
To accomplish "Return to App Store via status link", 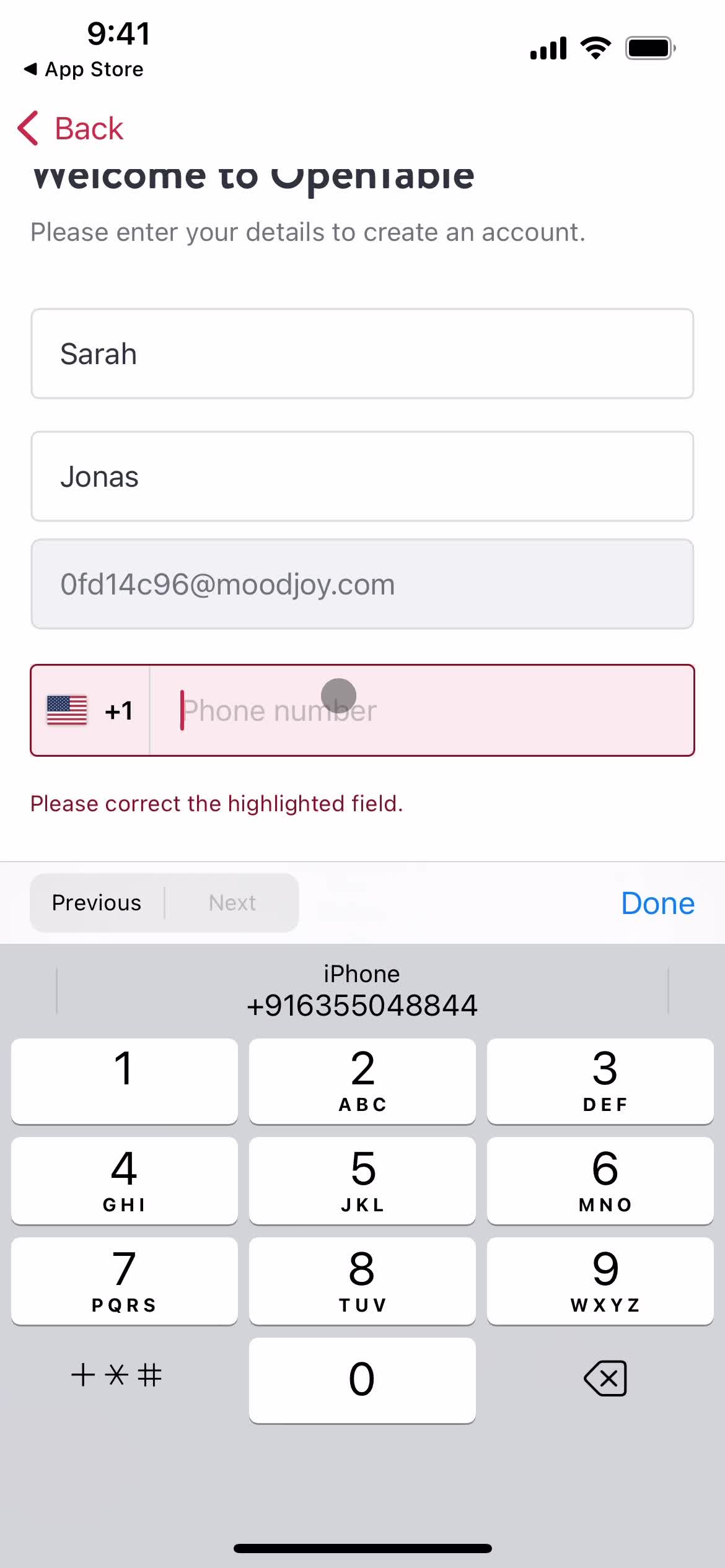I will (82, 69).
